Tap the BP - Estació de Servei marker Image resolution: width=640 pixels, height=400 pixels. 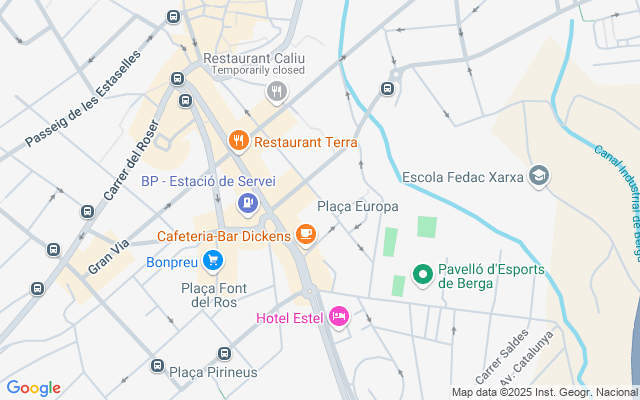248,204
